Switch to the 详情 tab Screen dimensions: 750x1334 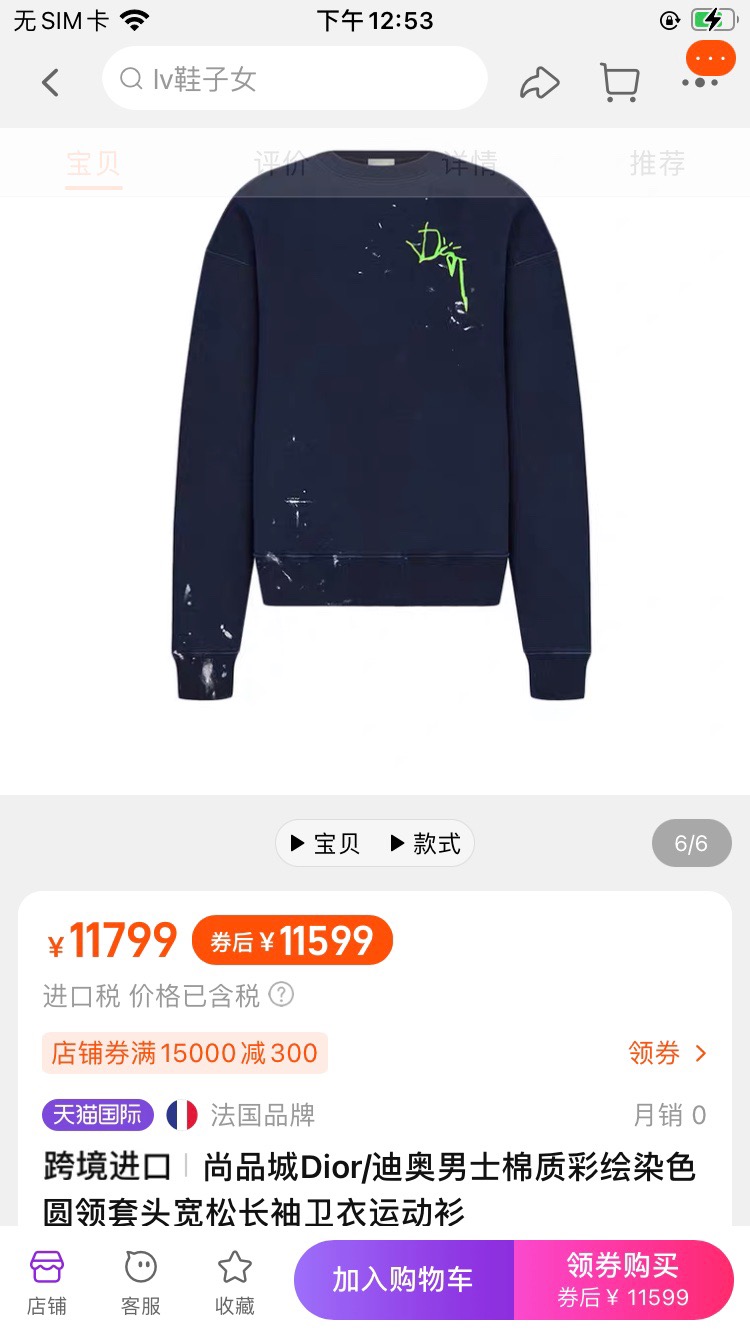click(x=469, y=163)
